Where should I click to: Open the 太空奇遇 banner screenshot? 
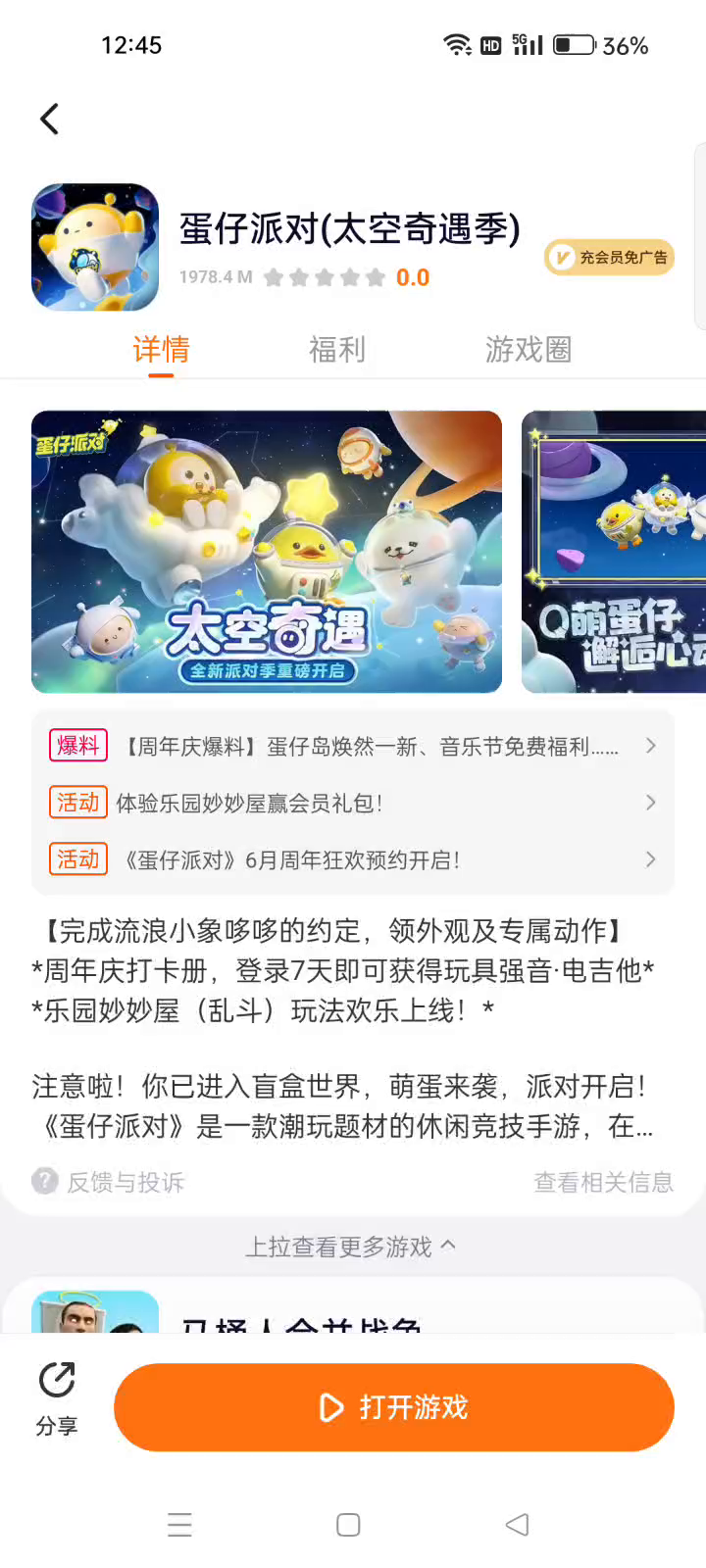[267, 552]
